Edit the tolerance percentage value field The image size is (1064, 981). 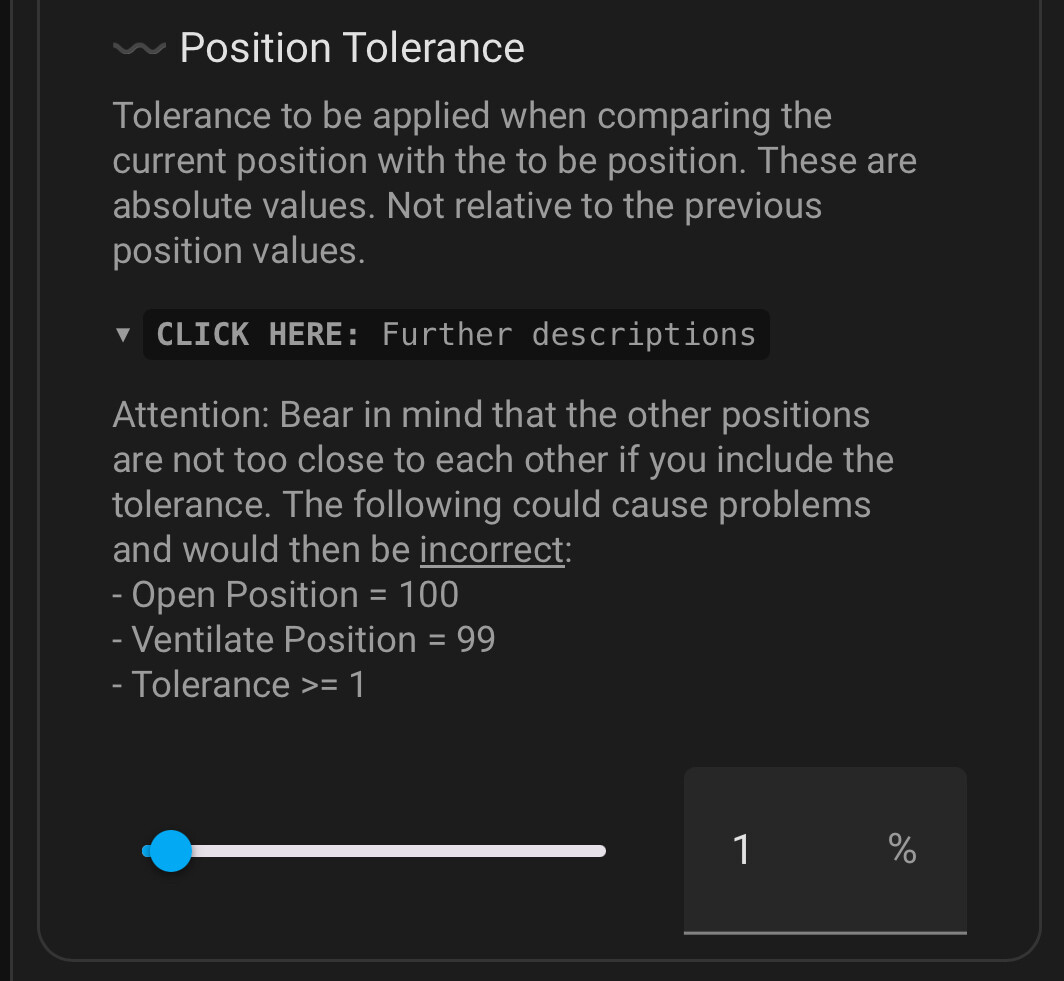pos(790,850)
